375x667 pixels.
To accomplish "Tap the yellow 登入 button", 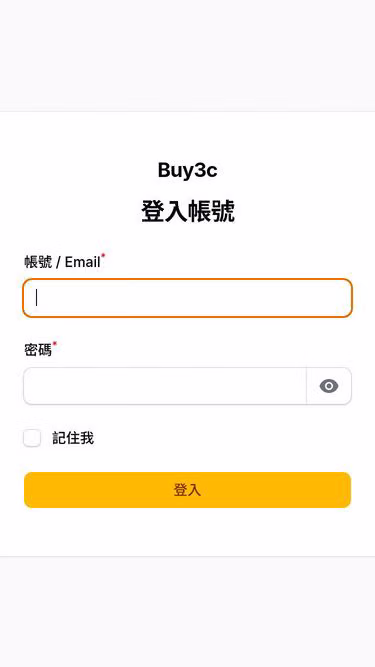I will tap(188, 490).
